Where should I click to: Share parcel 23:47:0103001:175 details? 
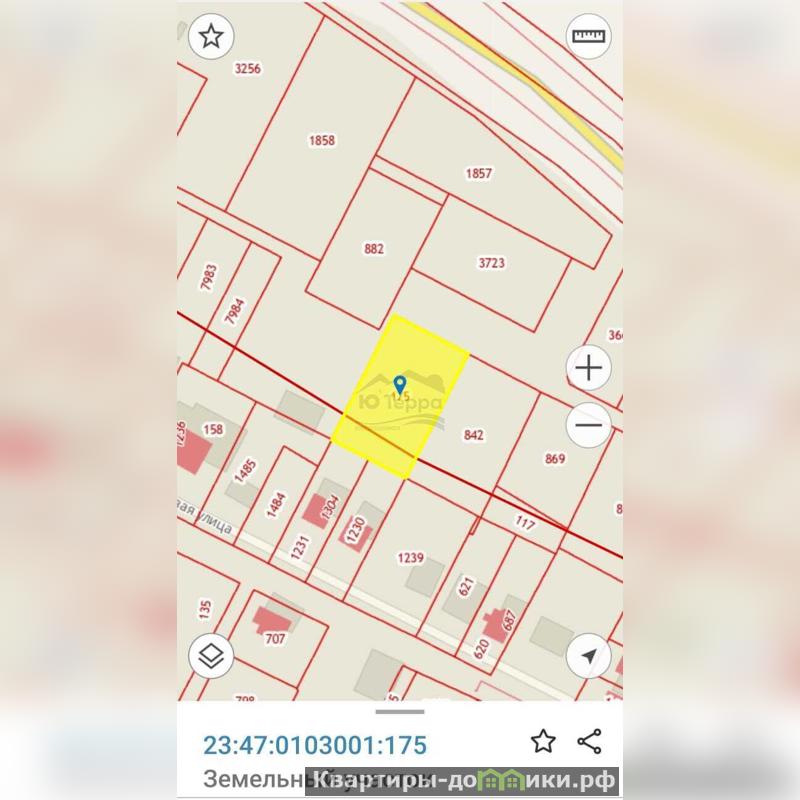point(590,741)
